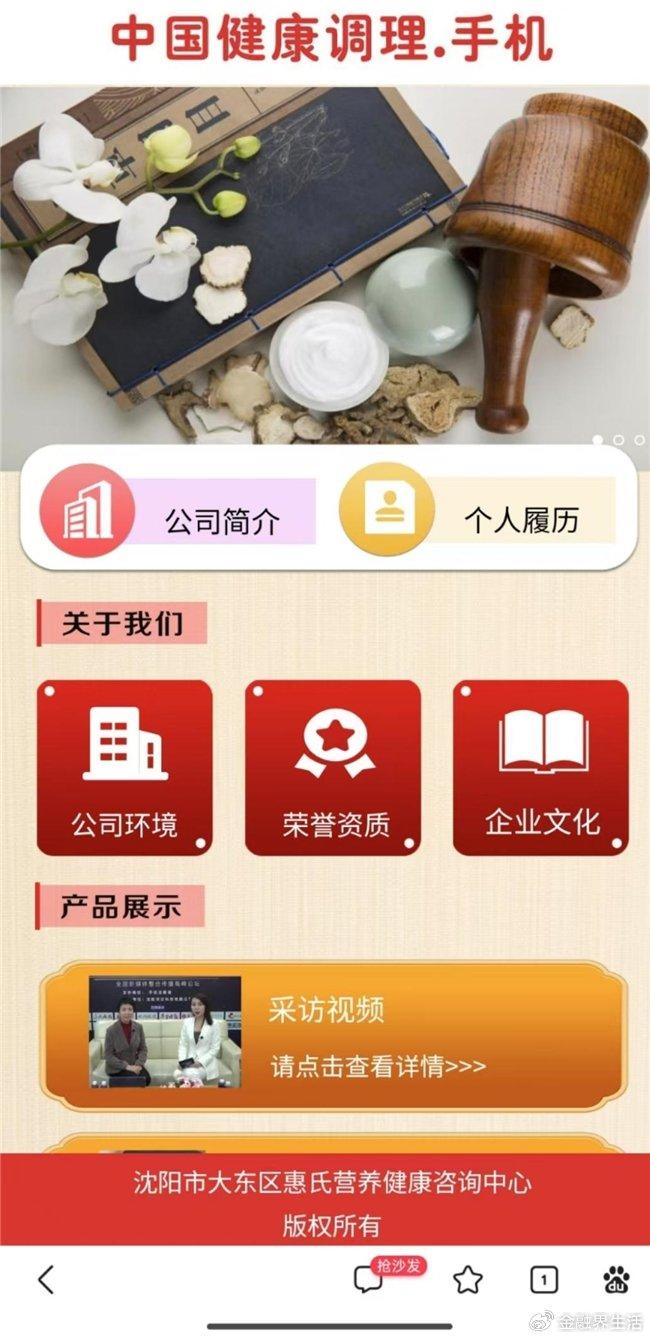Open the browser tabs switcher
This screenshot has width=650, height=1339.
click(543, 1279)
